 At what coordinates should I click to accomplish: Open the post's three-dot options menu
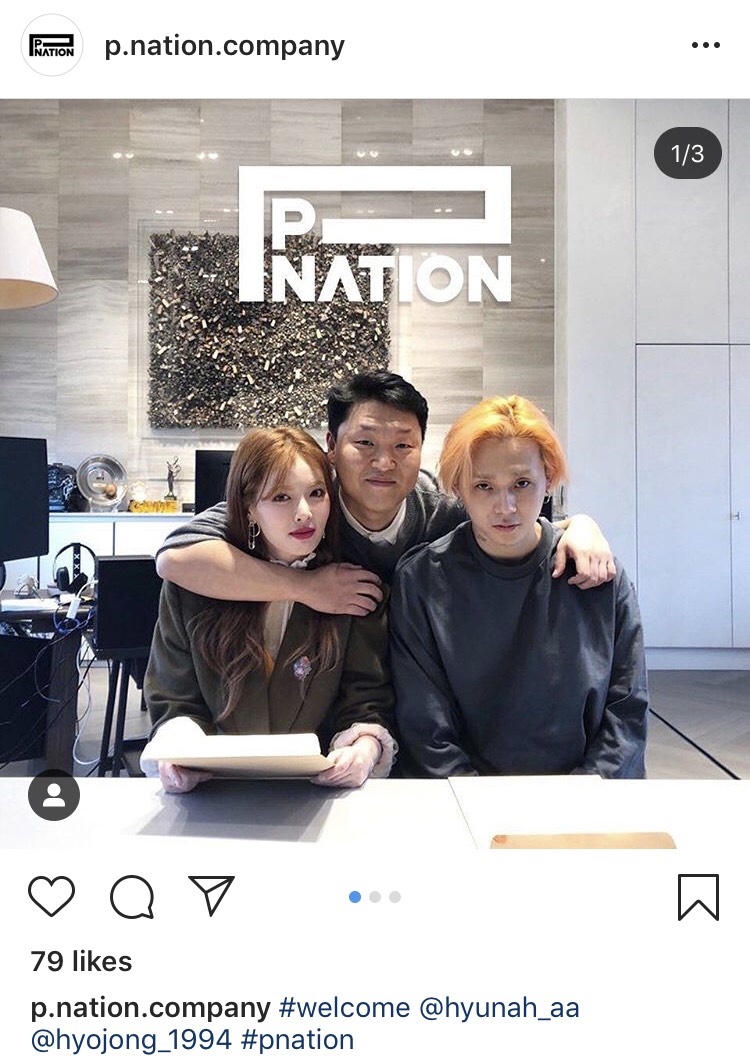click(x=705, y=46)
